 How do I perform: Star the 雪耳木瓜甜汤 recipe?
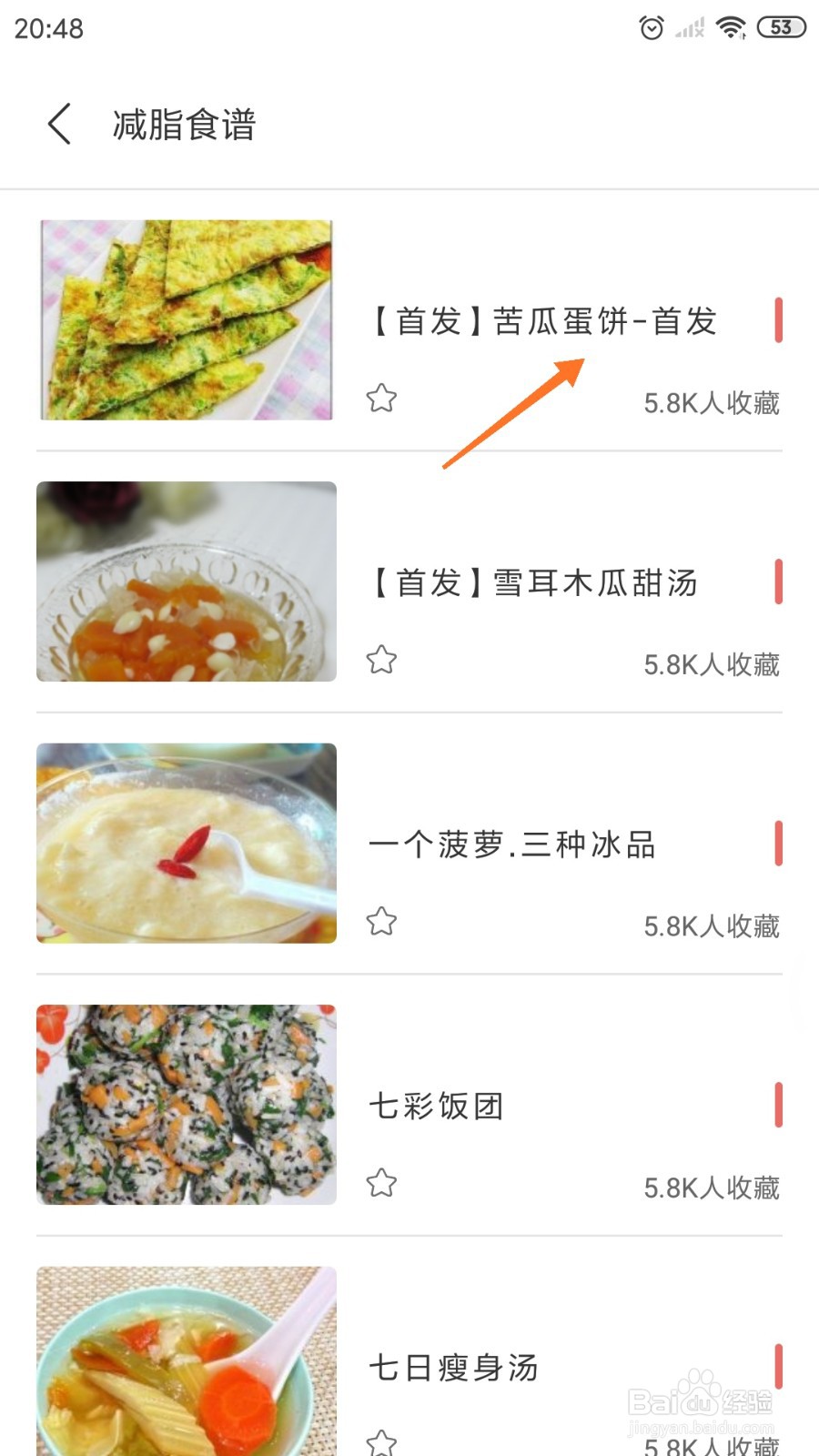click(381, 660)
